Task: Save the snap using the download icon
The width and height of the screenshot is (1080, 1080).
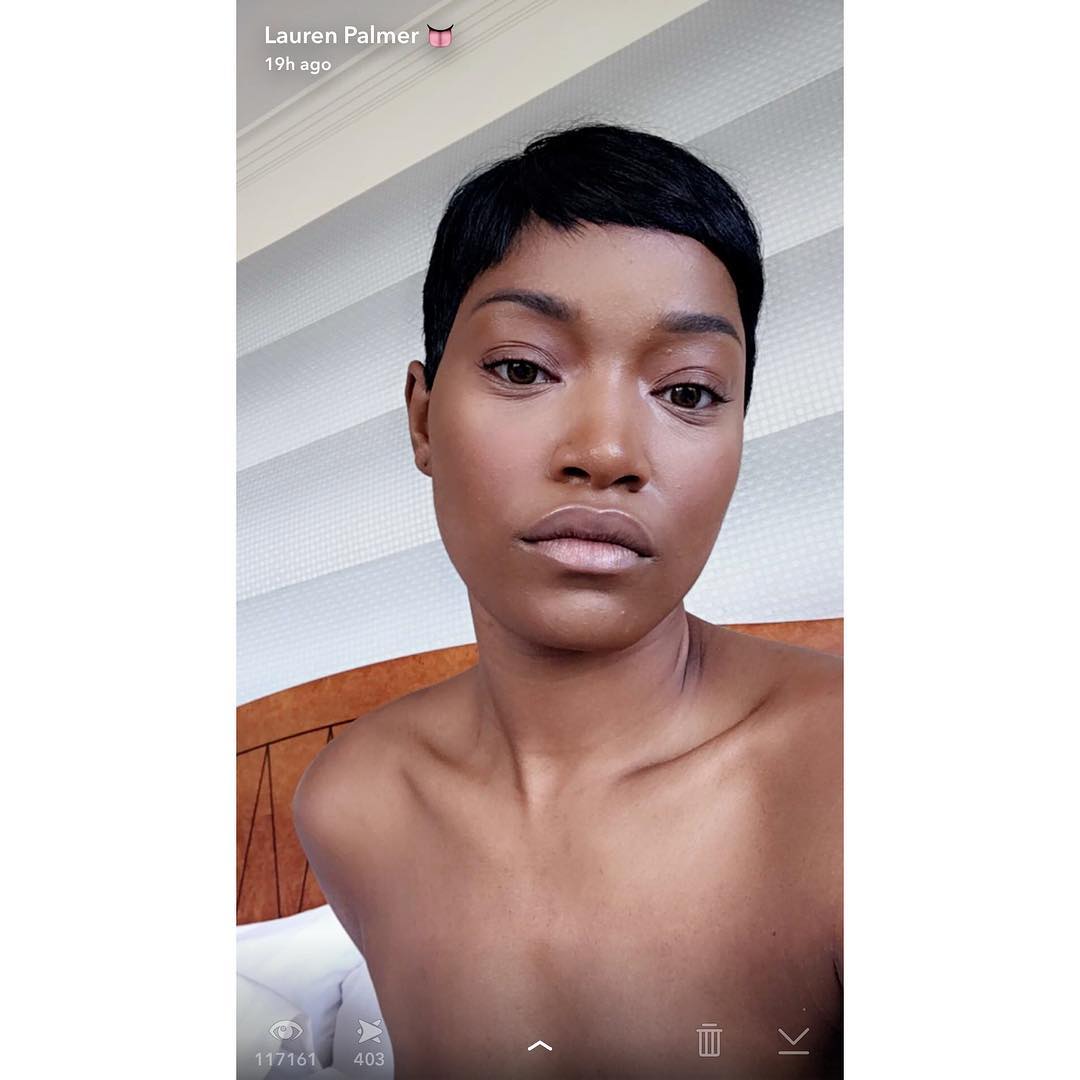Action: pos(793,1041)
